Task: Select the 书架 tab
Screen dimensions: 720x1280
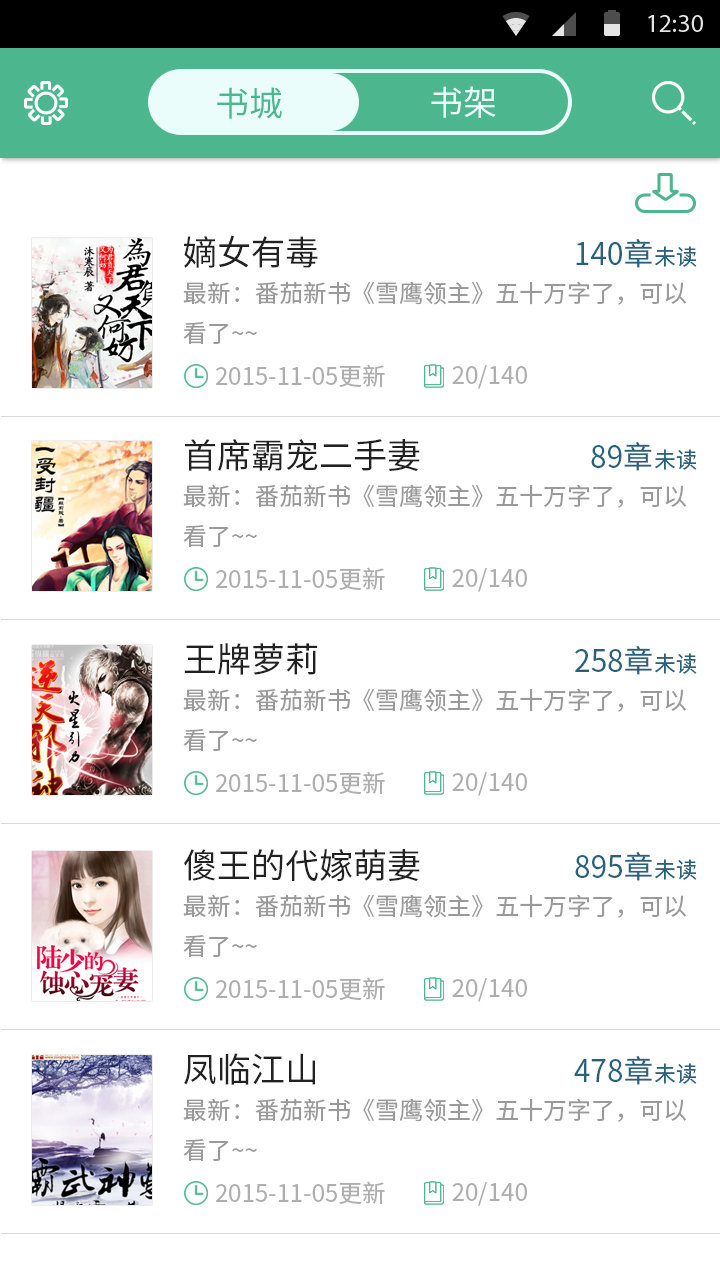Action: 463,103
